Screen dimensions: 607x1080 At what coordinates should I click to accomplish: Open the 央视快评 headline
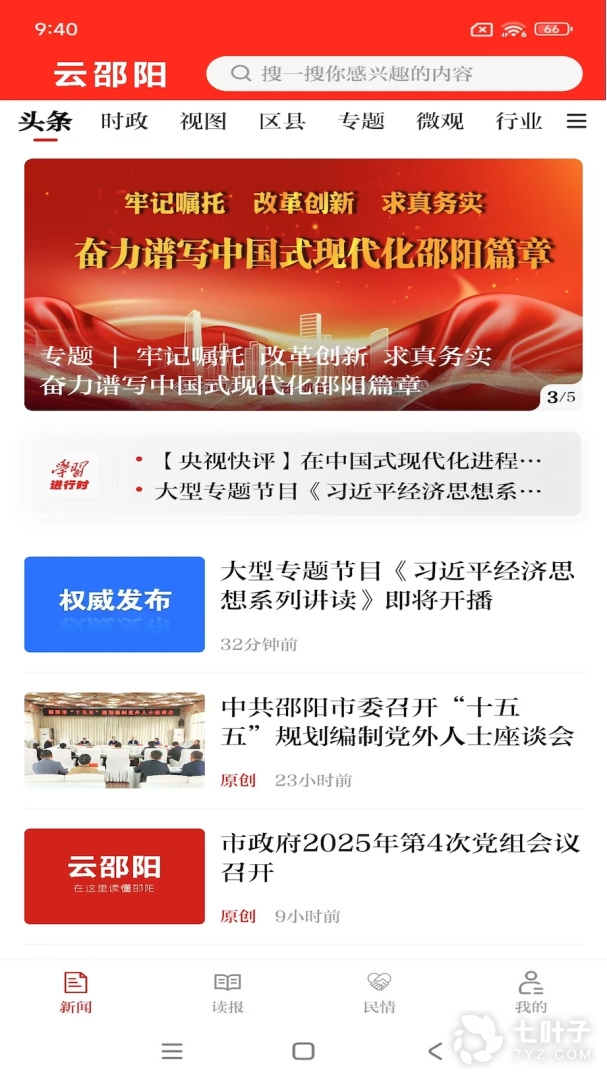(350, 461)
